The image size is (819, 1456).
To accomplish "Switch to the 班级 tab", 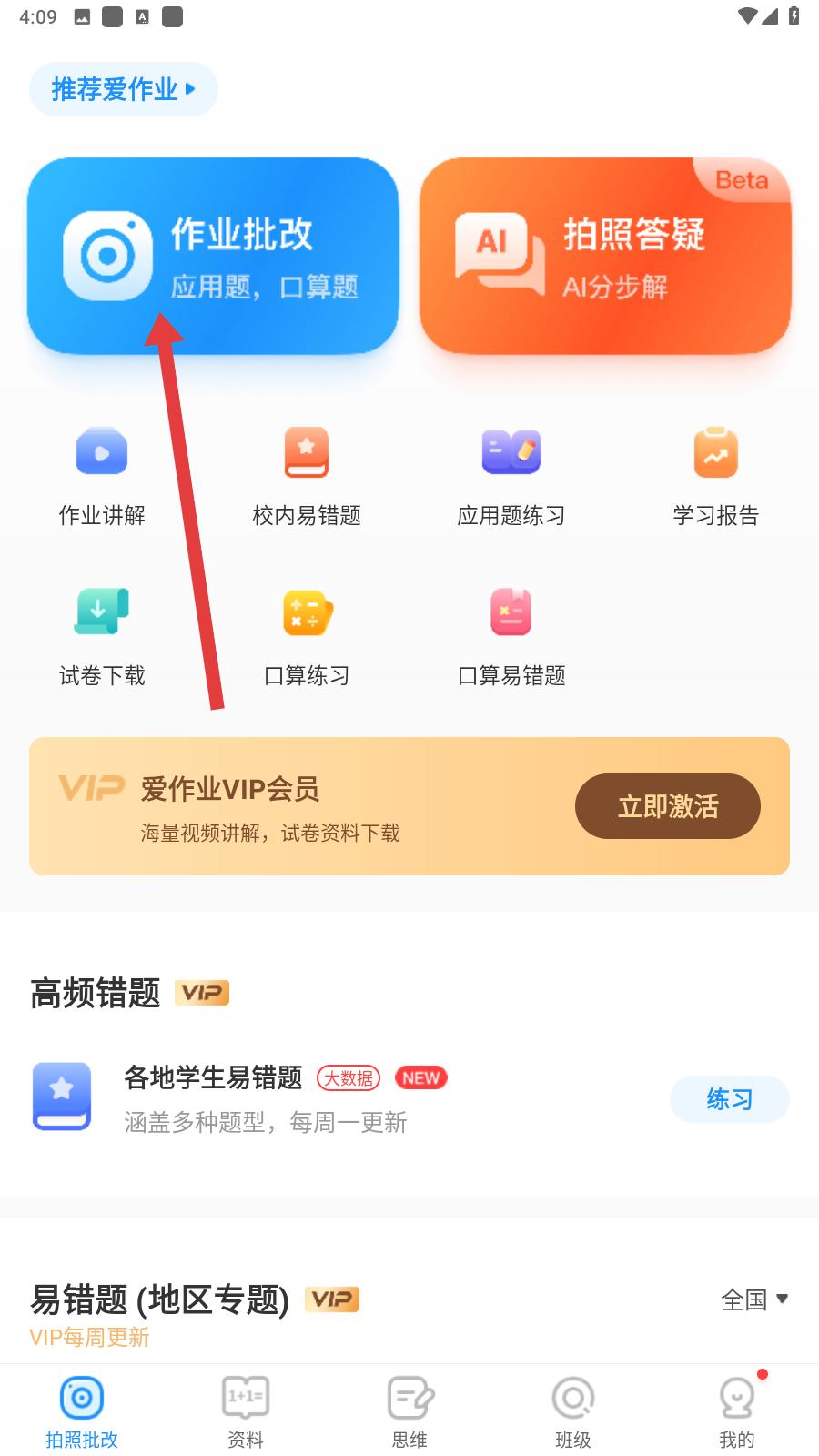I will pyautogui.click(x=573, y=1410).
